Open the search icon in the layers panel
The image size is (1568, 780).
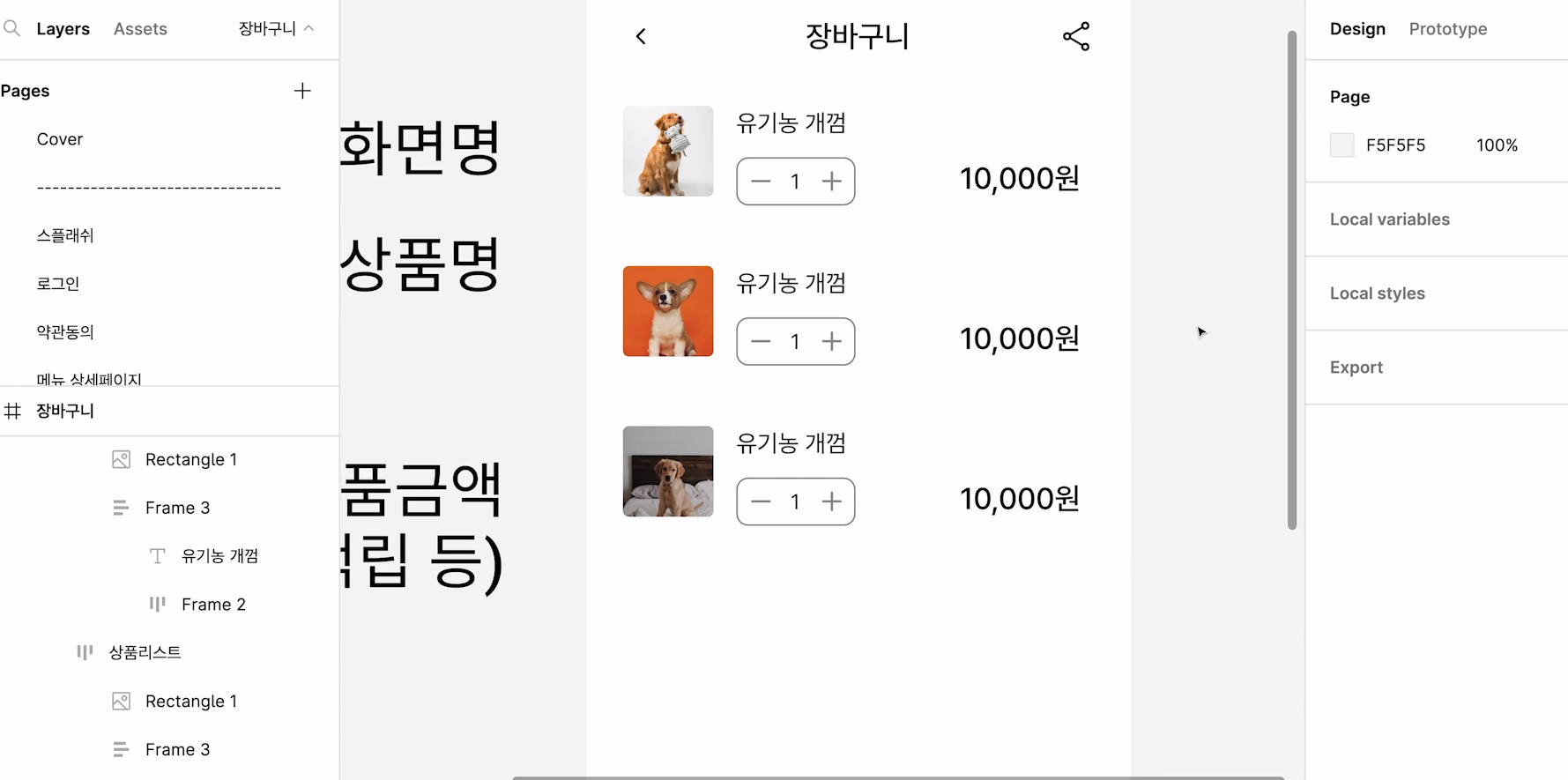tap(11, 28)
